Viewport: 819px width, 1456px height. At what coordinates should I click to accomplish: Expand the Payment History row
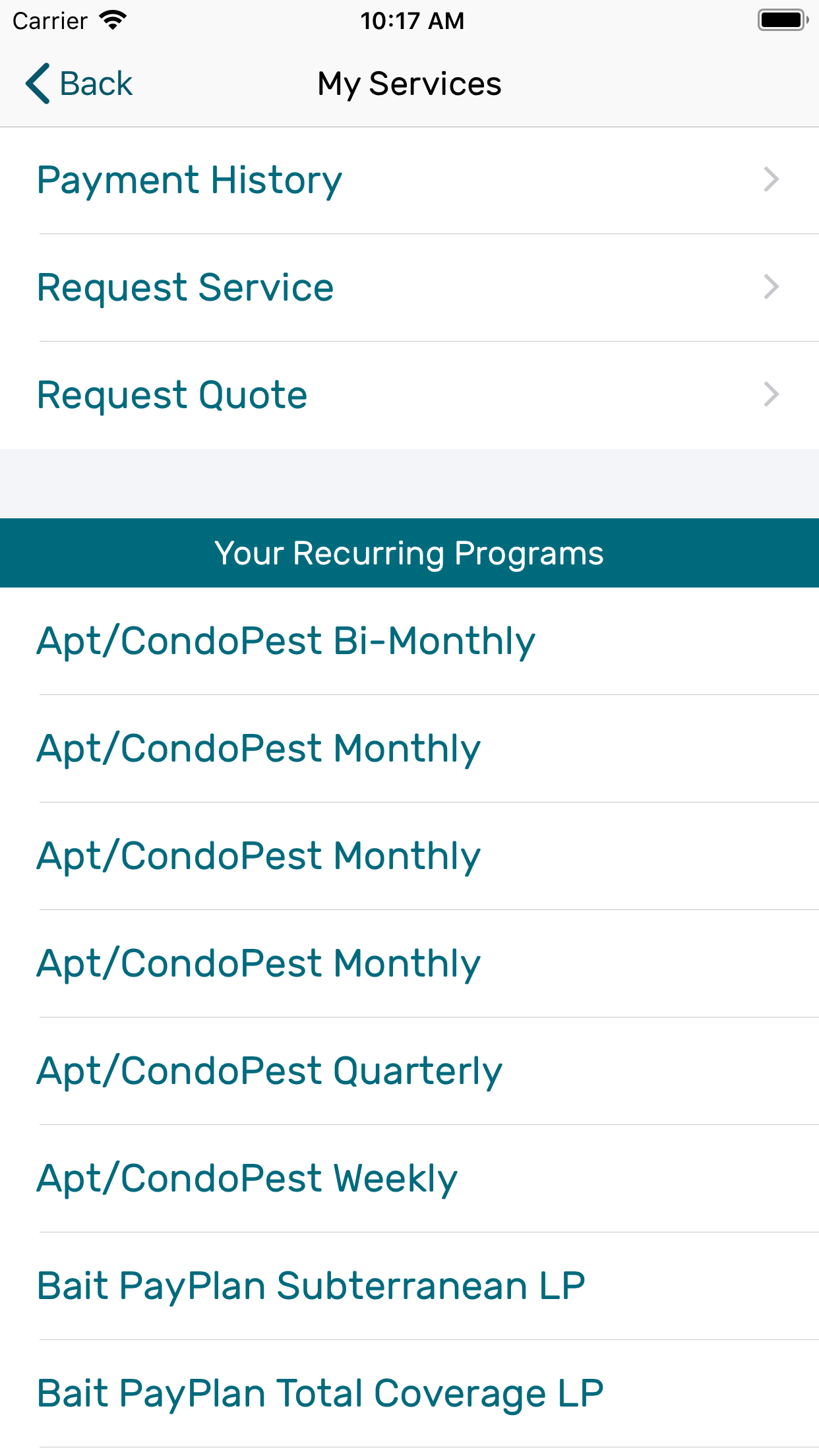point(409,179)
